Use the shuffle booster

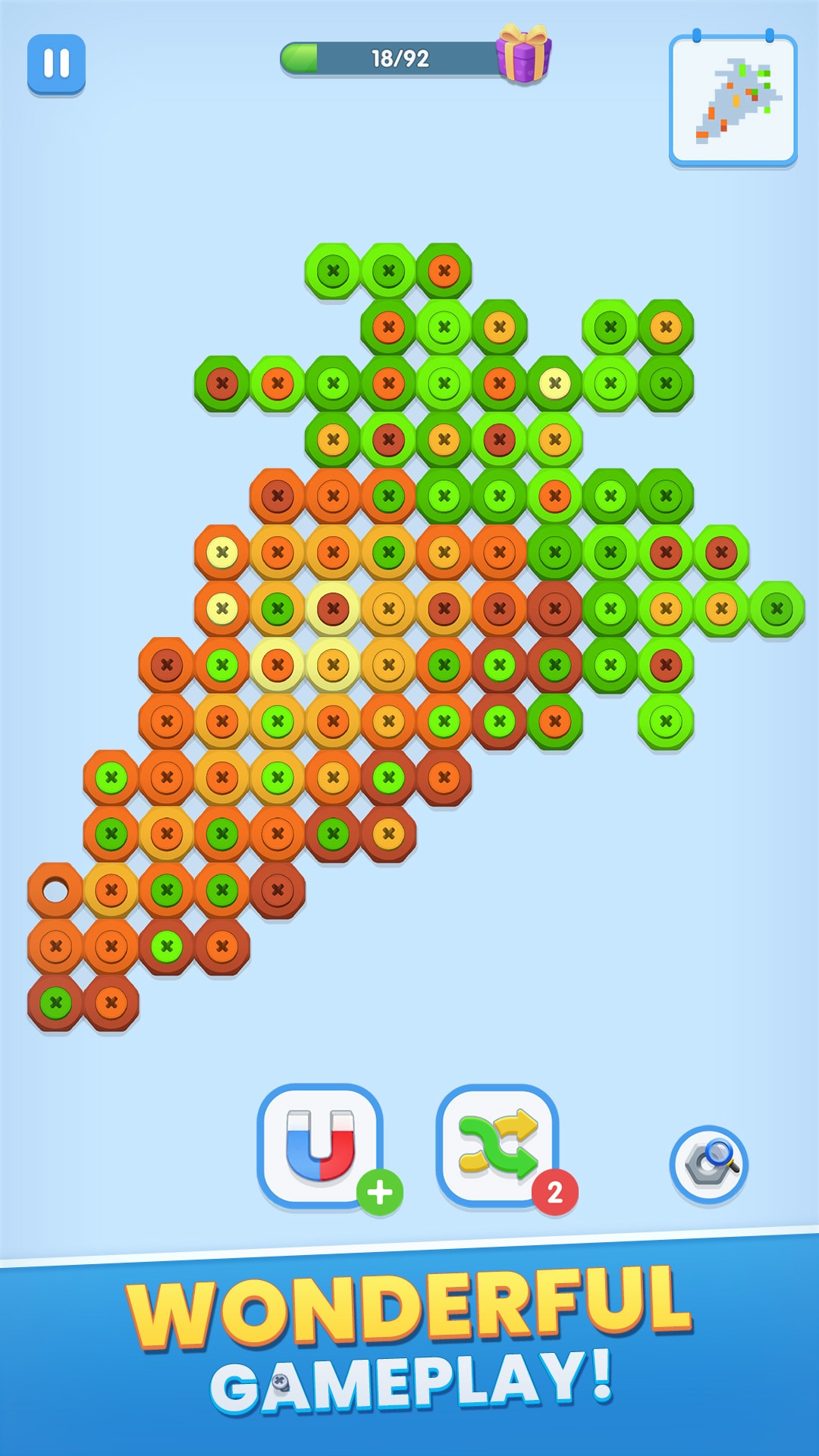497,1146
